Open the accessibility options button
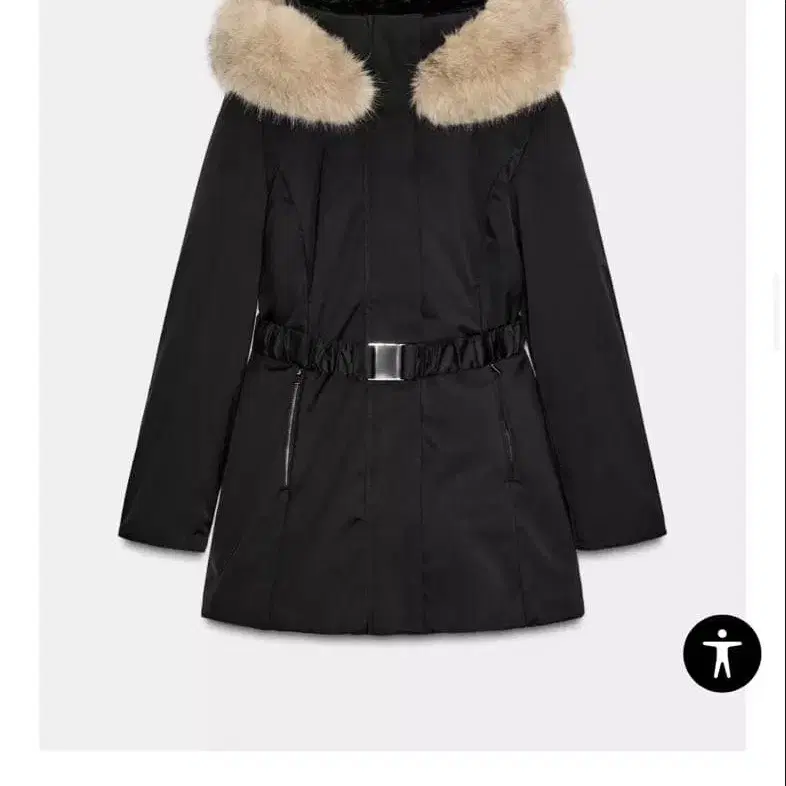The height and width of the screenshot is (786, 786). 722,653
